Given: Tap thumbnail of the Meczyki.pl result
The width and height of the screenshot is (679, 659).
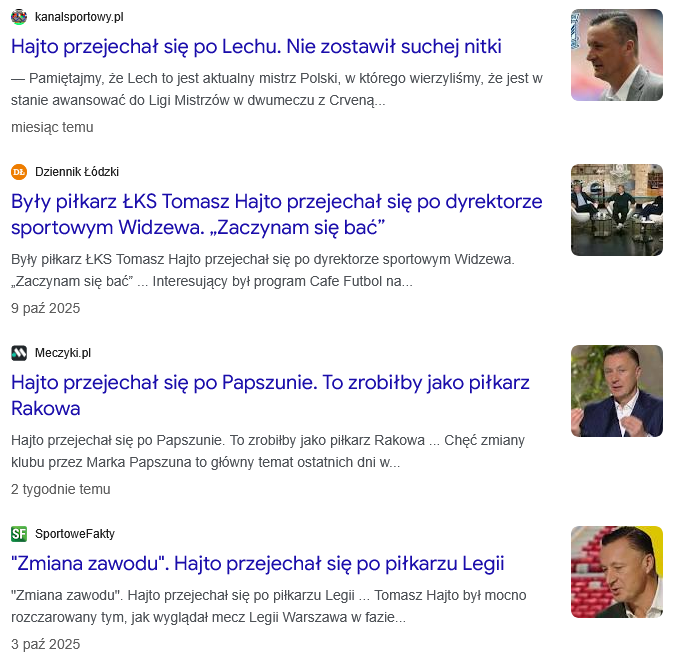Looking at the screenshot, I should (616, 391).
